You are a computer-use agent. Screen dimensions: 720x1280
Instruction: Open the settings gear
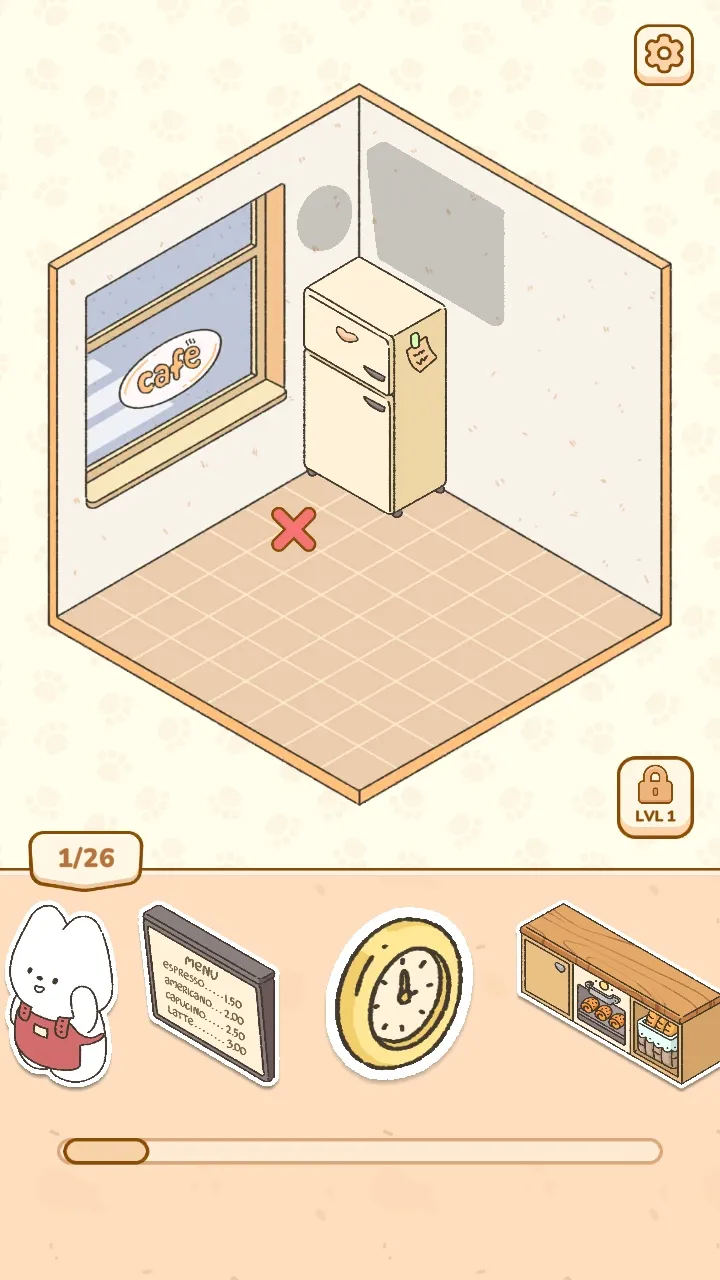pyautogui.click(x=663, y=54)
